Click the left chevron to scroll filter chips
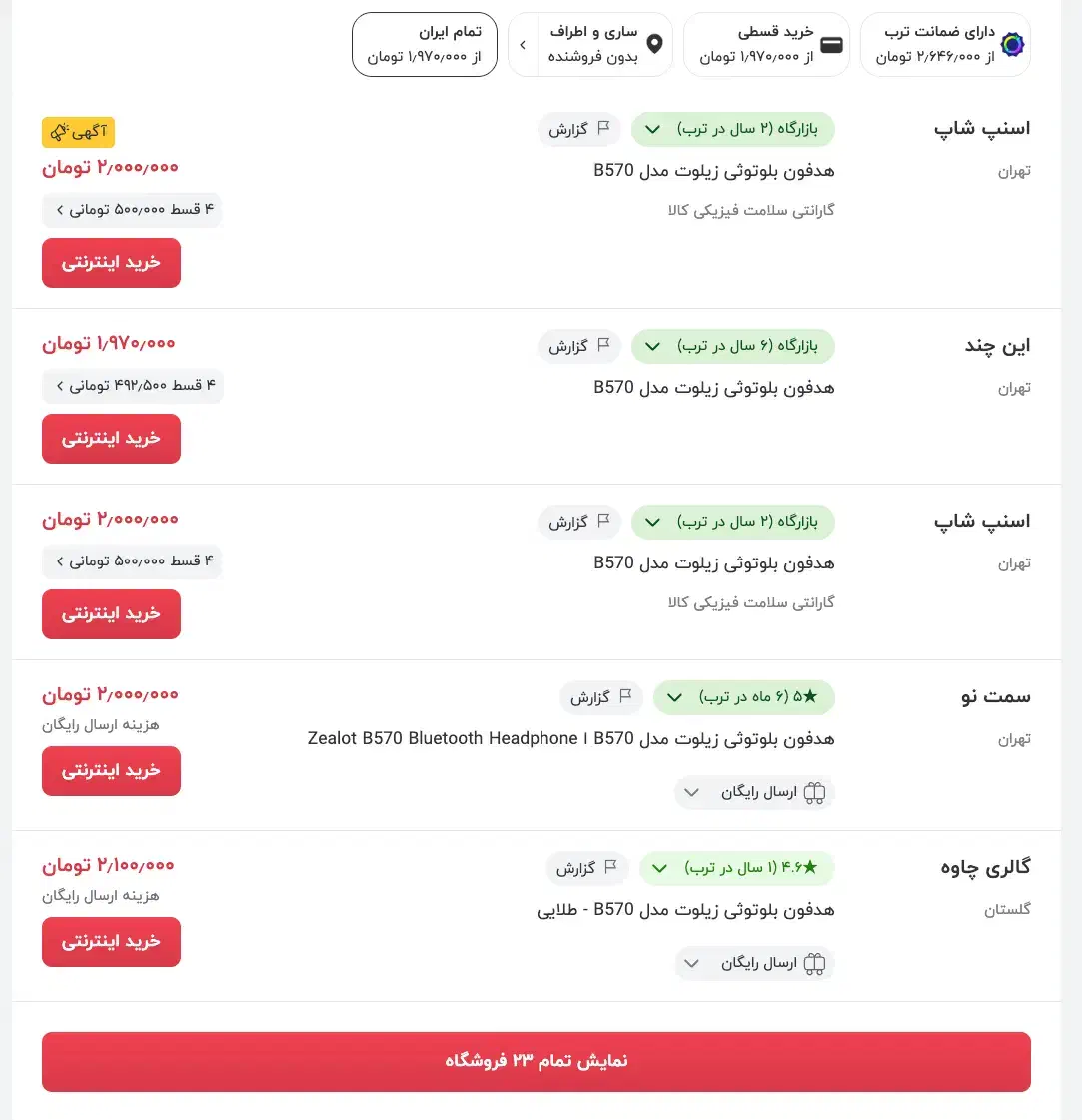The width and height of the screenshot is (1082, 1120). [521, 44]
